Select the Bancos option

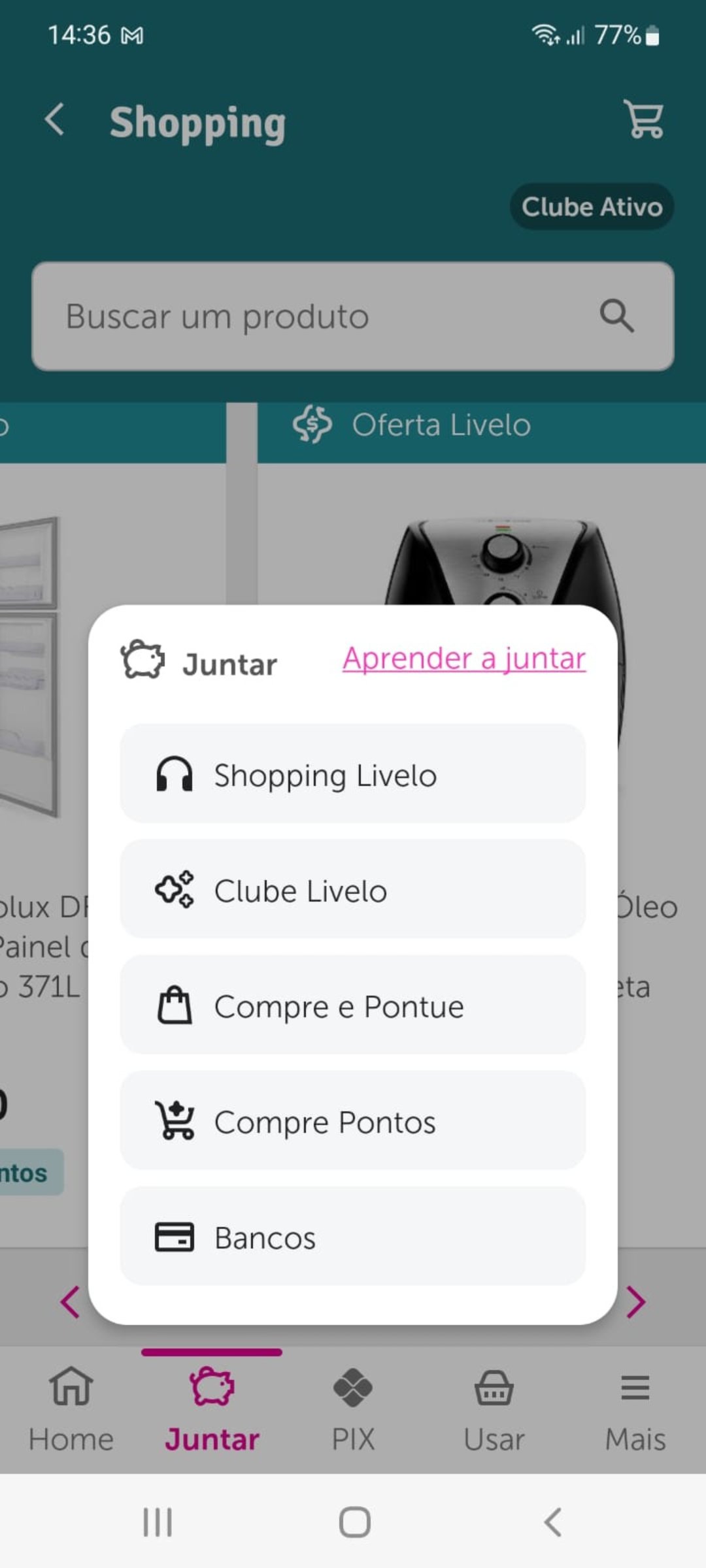pos(352,1237)
